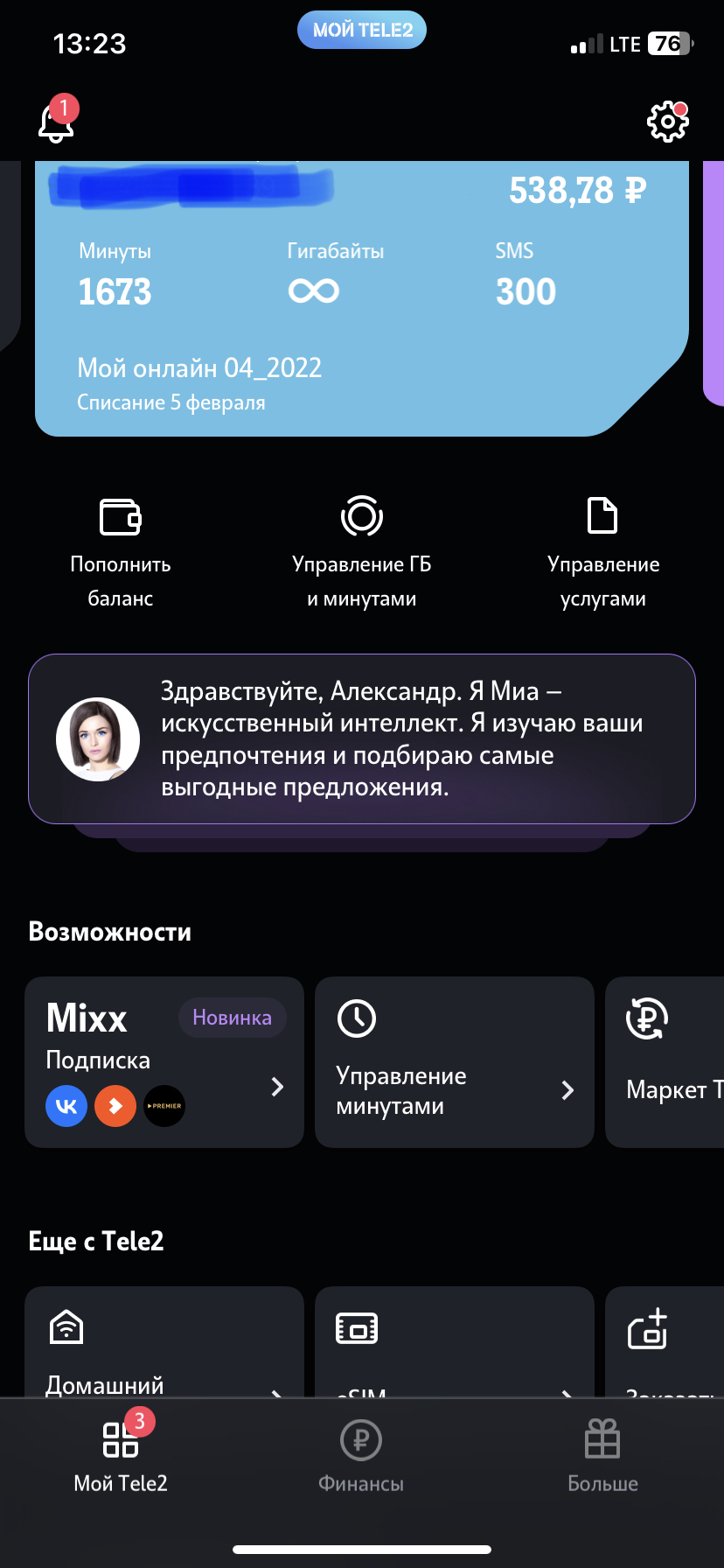Open Mia AI assistant message card
Image resolution: width=724 pixels, height=1568 pixels.
pos(361,738)
